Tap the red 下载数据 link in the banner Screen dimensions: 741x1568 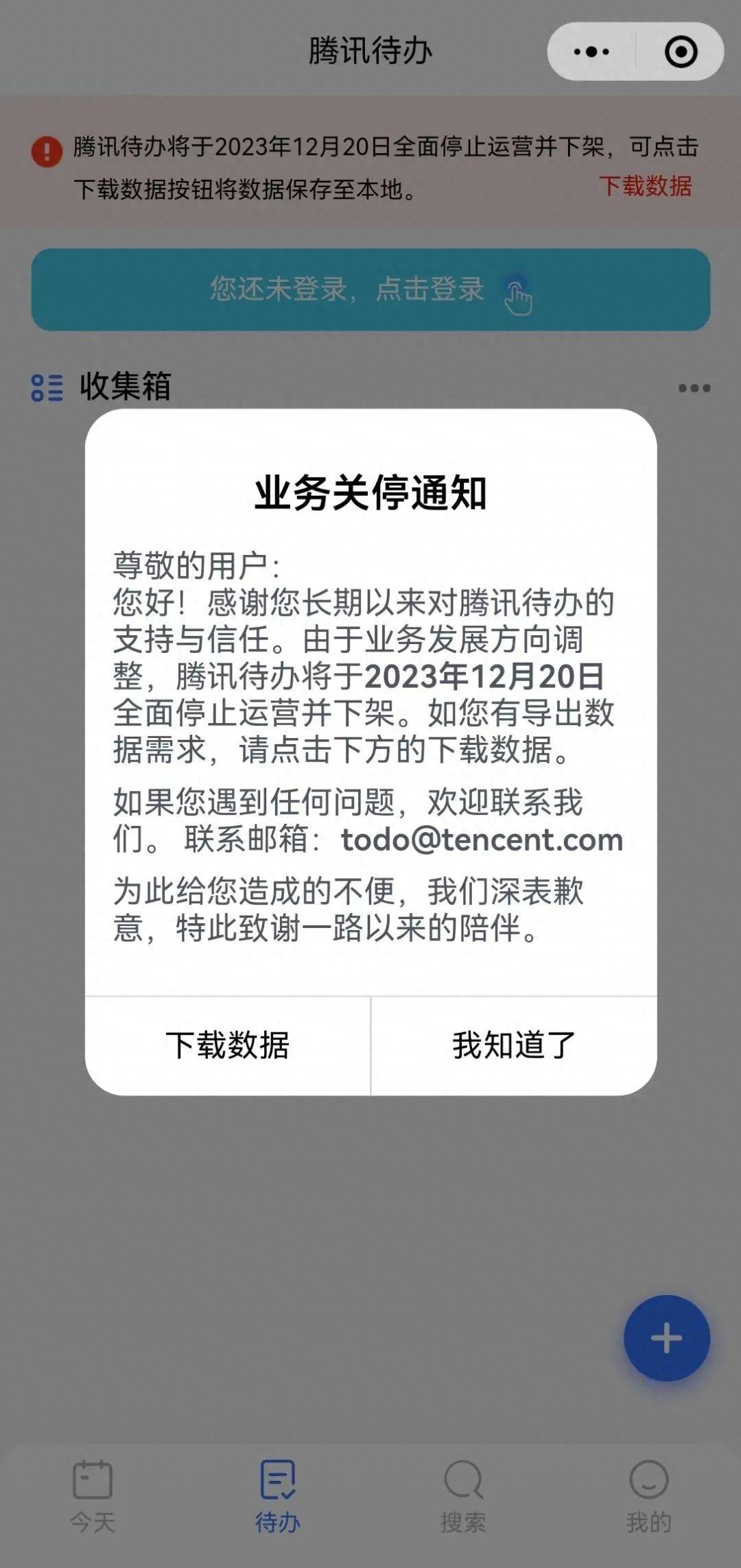[645, 187]
